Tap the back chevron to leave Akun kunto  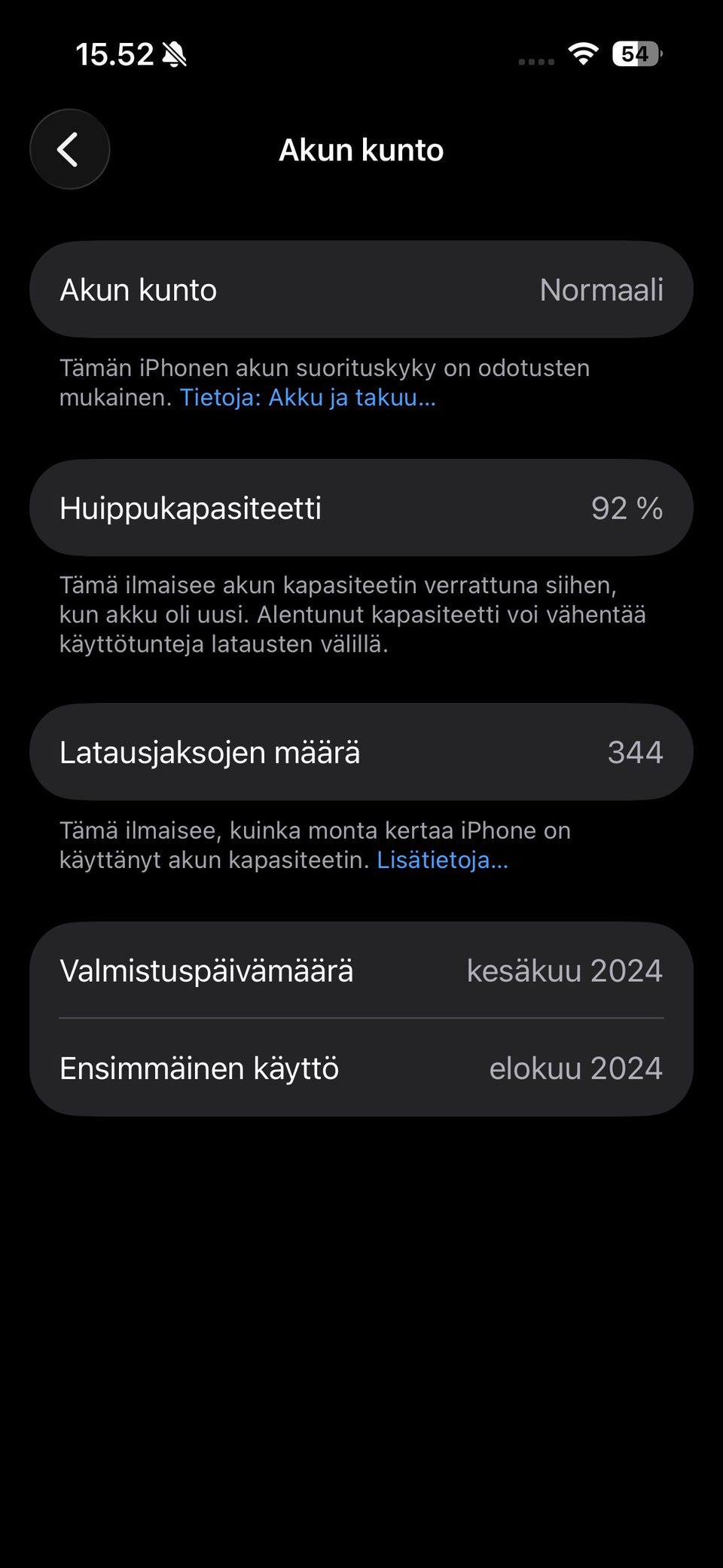69,149
